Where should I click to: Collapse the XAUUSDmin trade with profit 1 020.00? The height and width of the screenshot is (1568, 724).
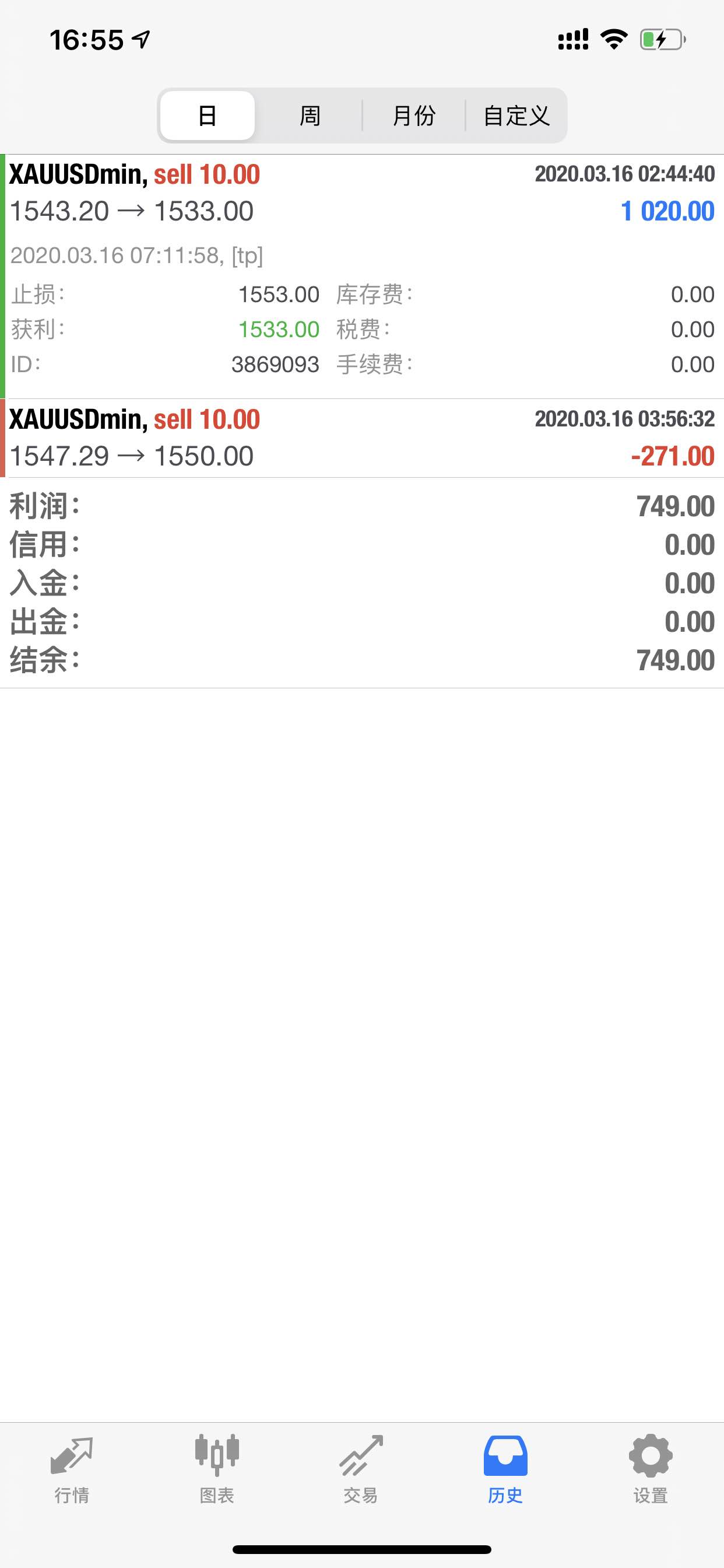coord(362,277)
